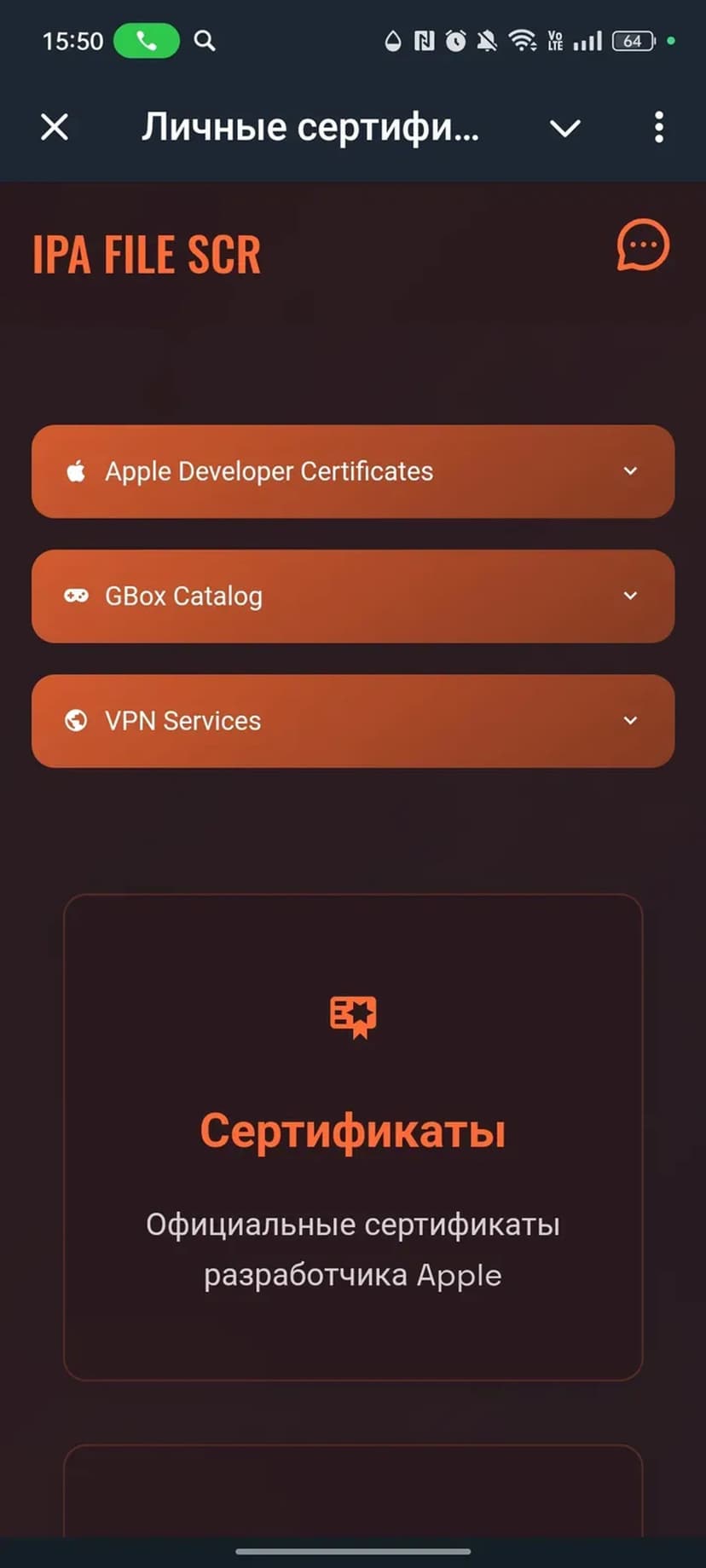This screenshot has width=706, height=1568.
Task: Expand the VPN Services section
Action: [353, 721]
